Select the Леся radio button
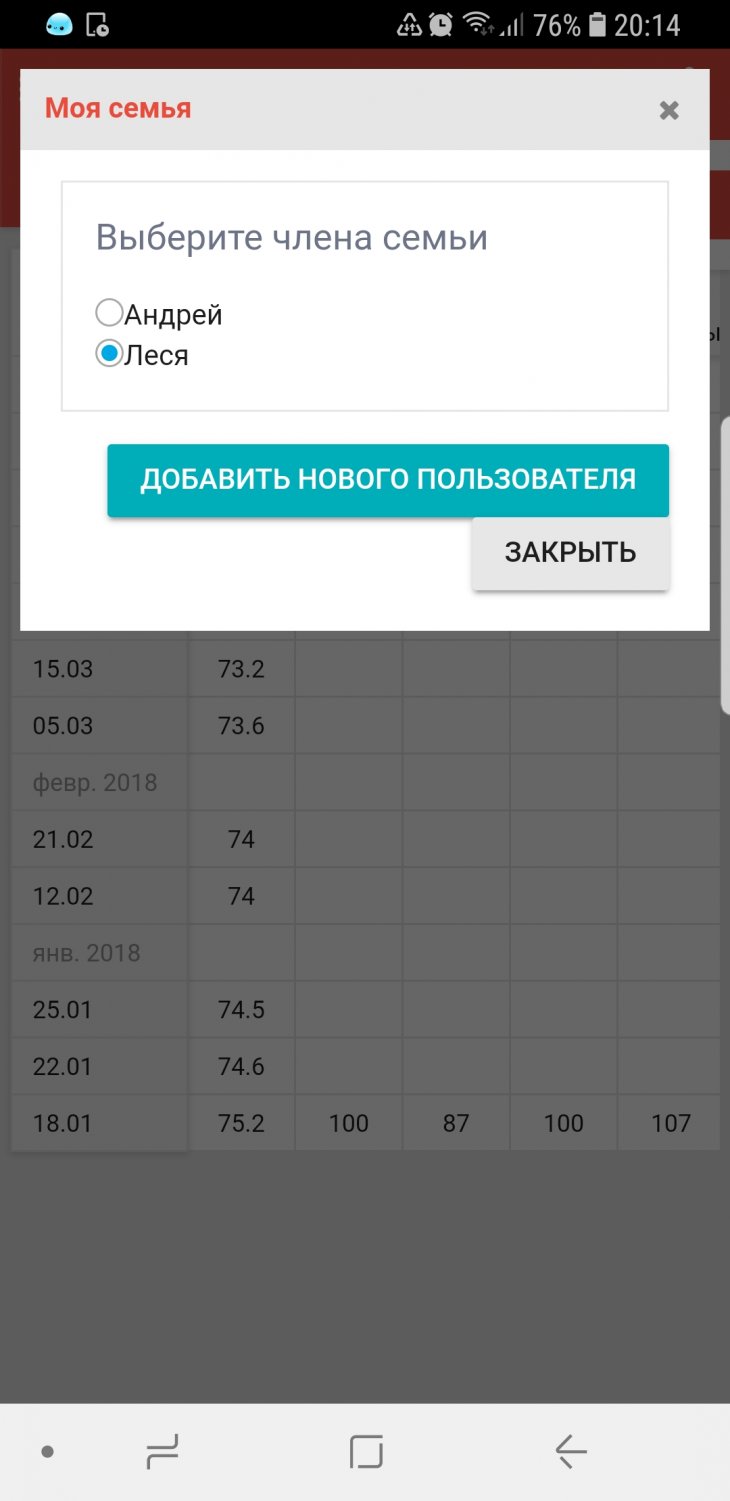730x1501 pixels. pyautogui.click(x=109, y=354)
